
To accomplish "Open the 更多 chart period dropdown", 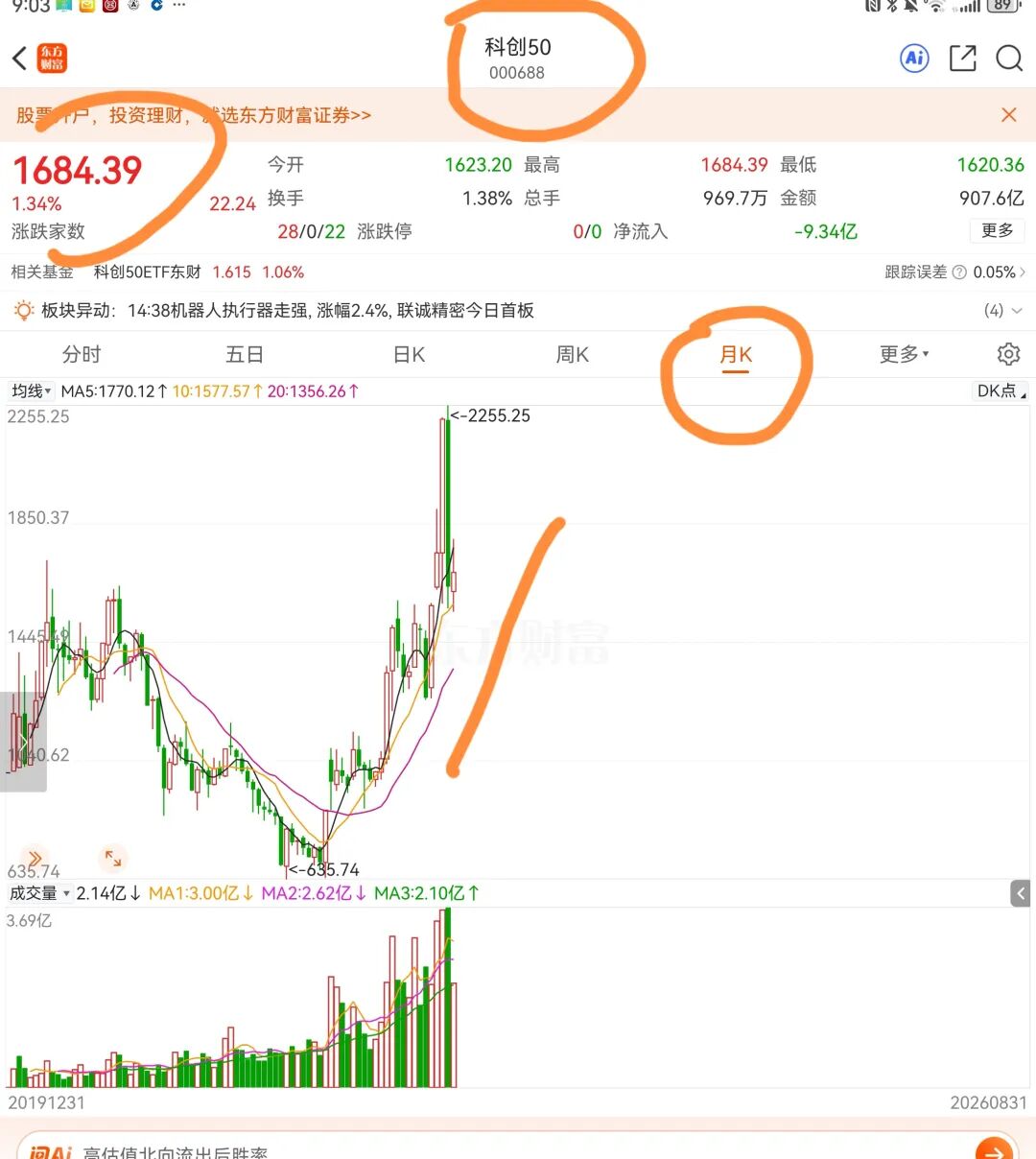I will point(904,355).
